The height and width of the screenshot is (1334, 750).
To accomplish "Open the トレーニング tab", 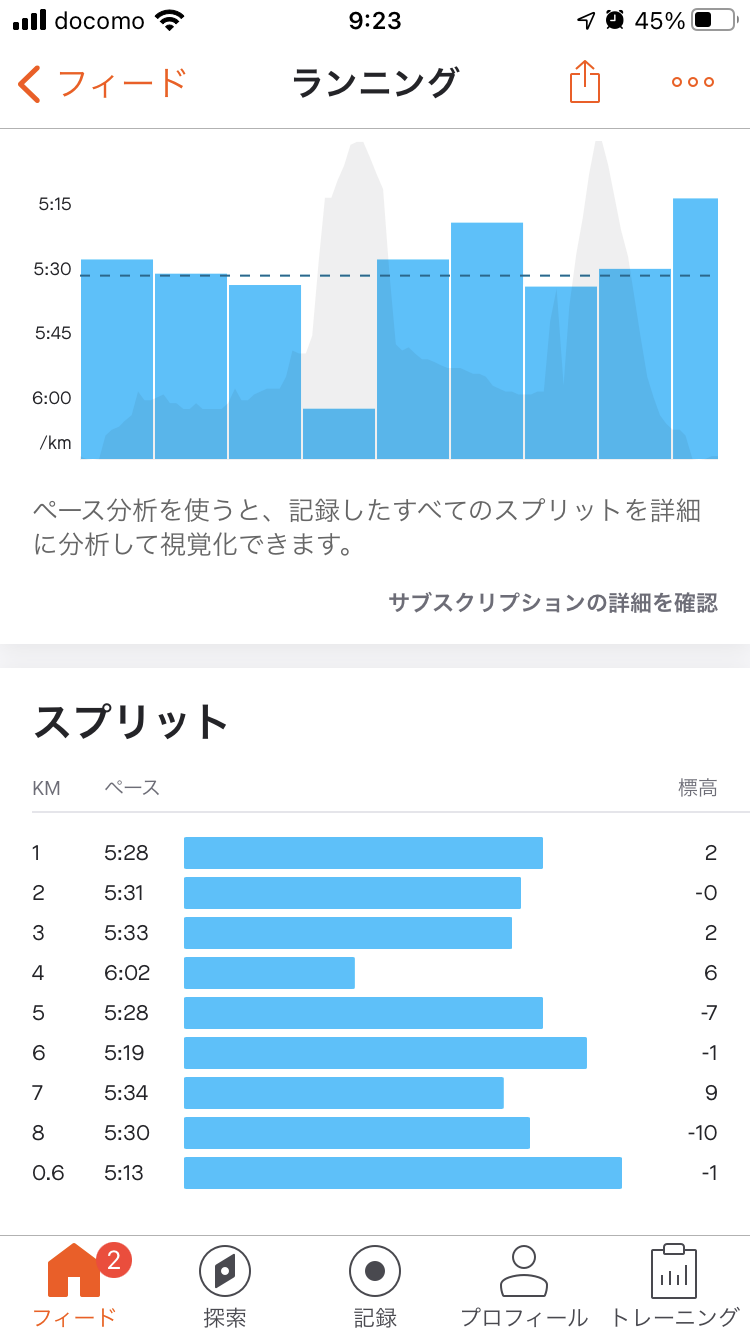I will pyautogui.click(x=674, y=1285).
